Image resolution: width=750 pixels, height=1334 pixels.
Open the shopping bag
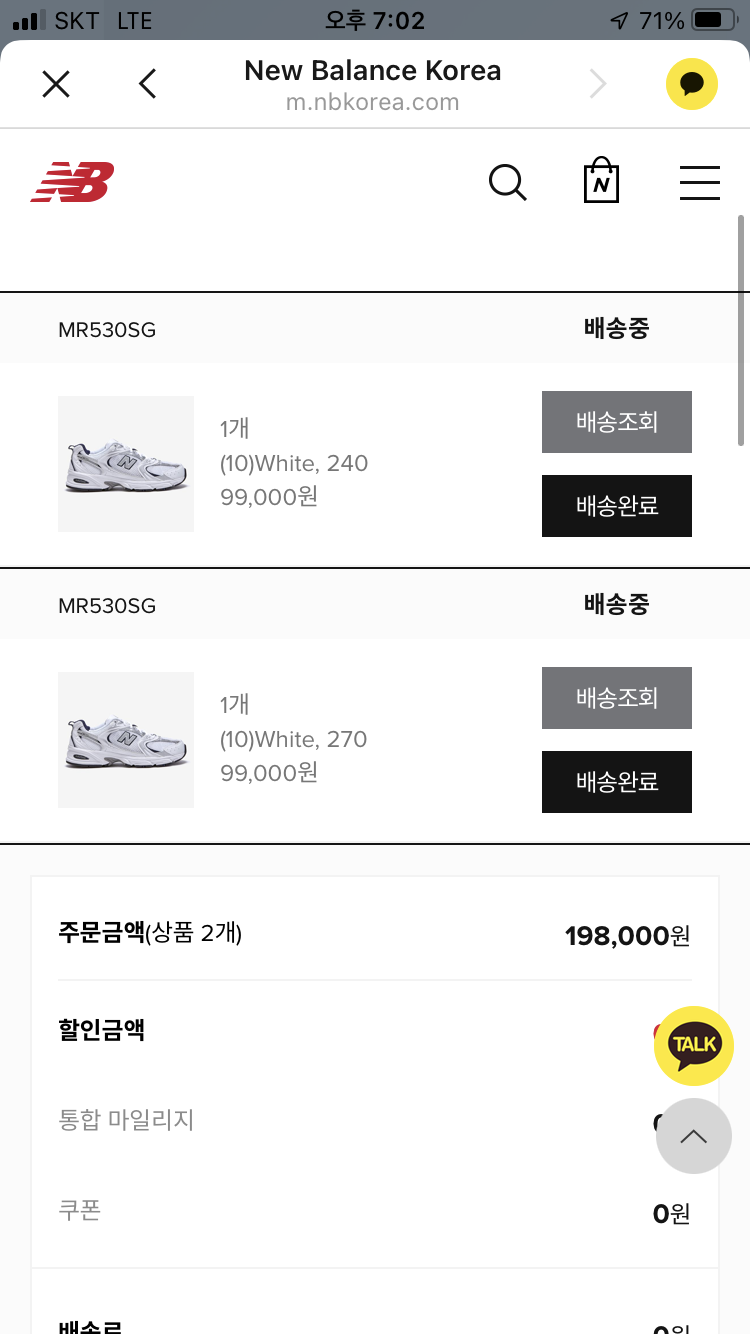pos(601,181)
